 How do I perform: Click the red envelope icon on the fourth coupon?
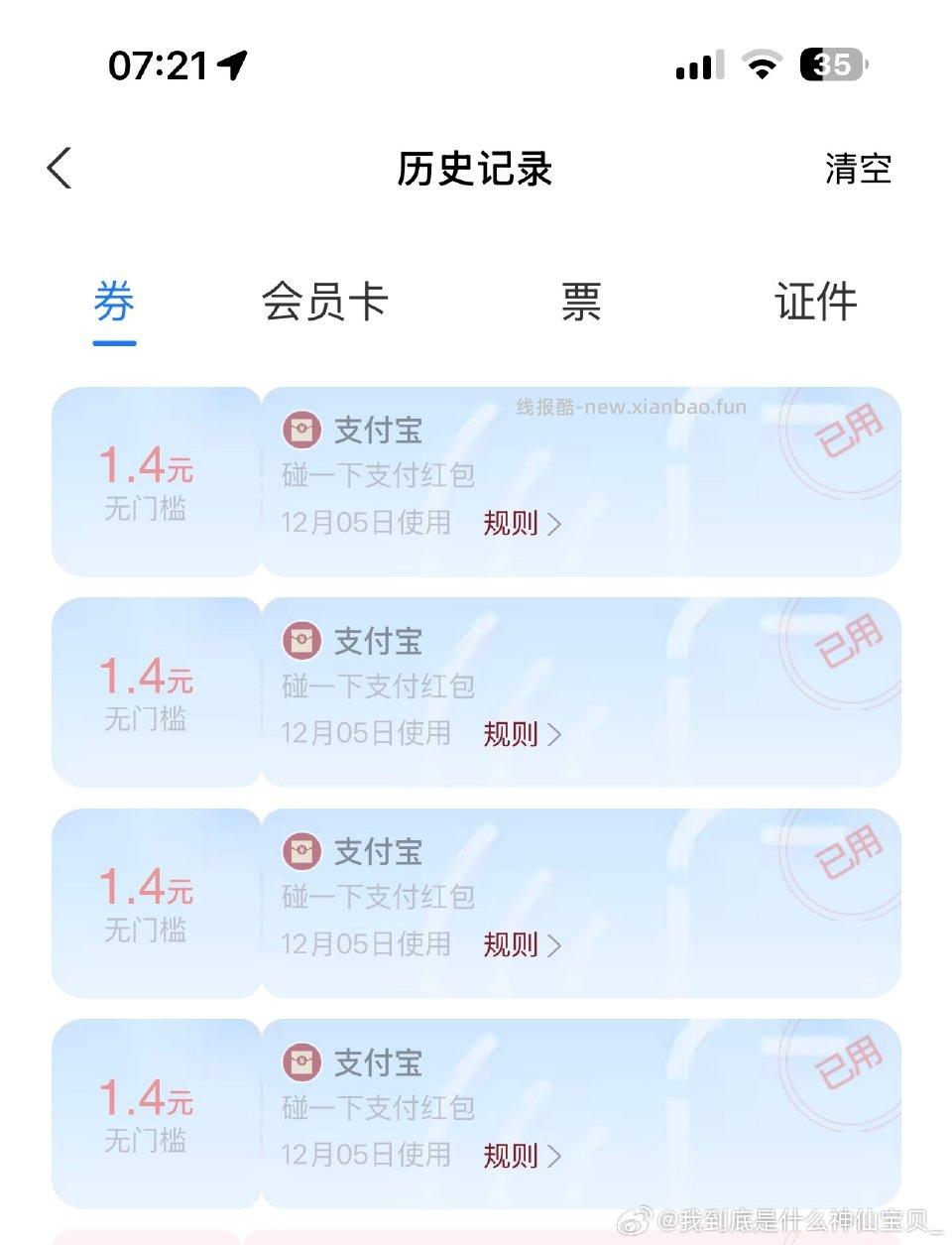pyautogui.click(x=302, y=1061)
